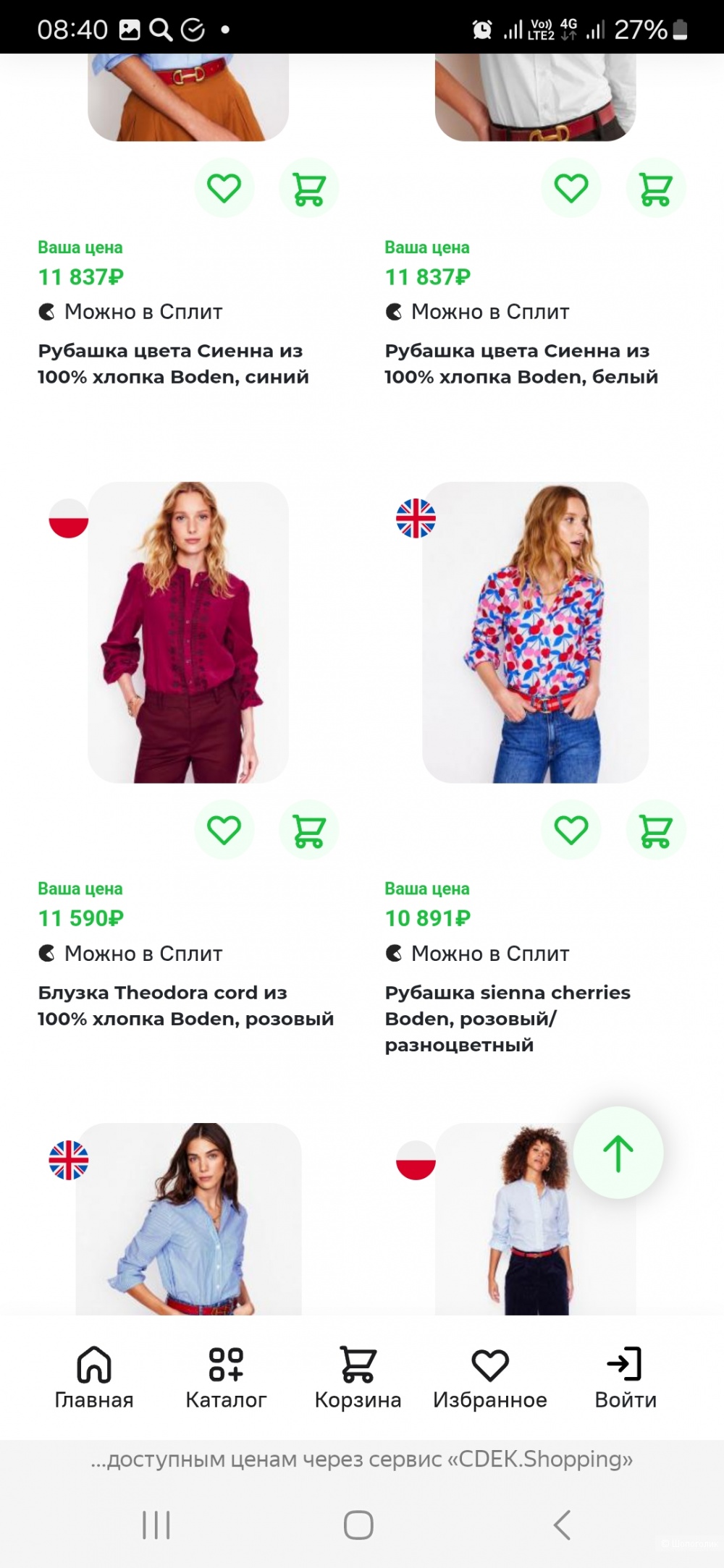This screenshot has width=724, height=1568.
Task: Jump back to top with the arrow button
Action: tap(618, 1153)
